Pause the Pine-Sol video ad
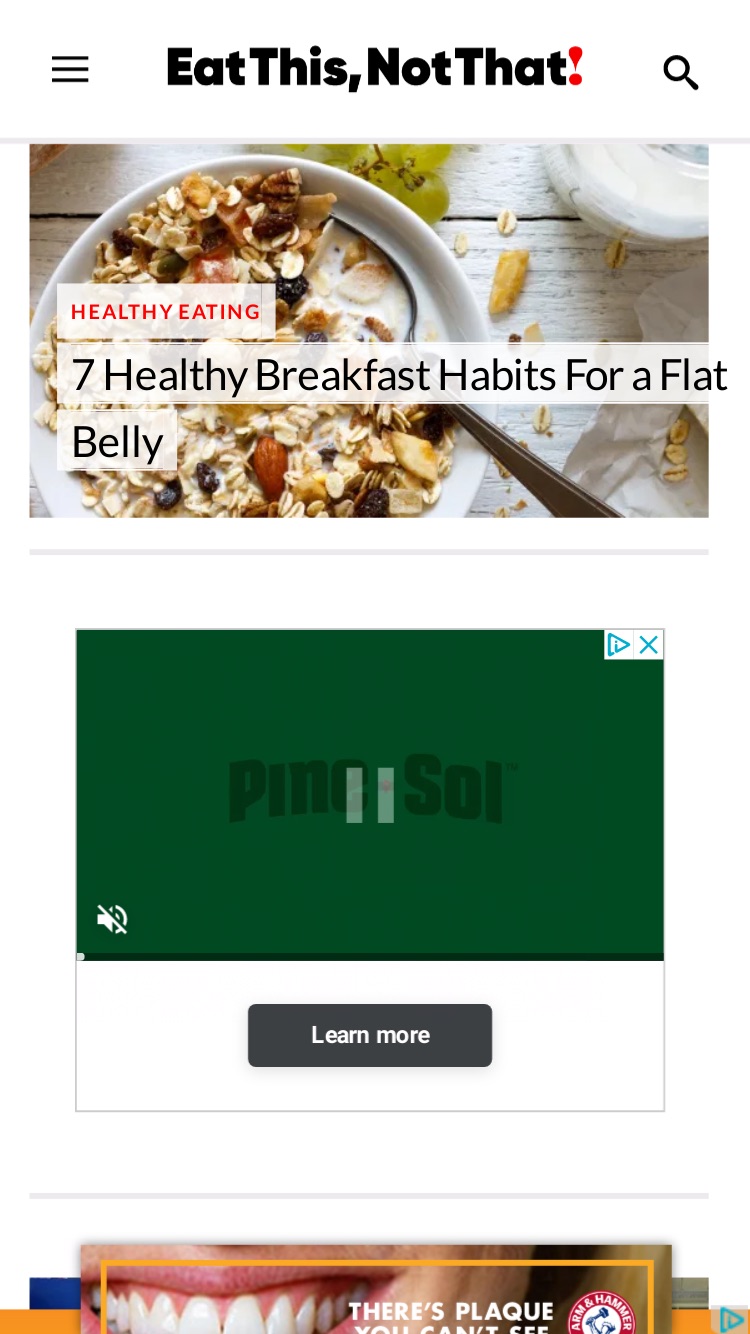The image size is (750, 1334). coord(370,795)
